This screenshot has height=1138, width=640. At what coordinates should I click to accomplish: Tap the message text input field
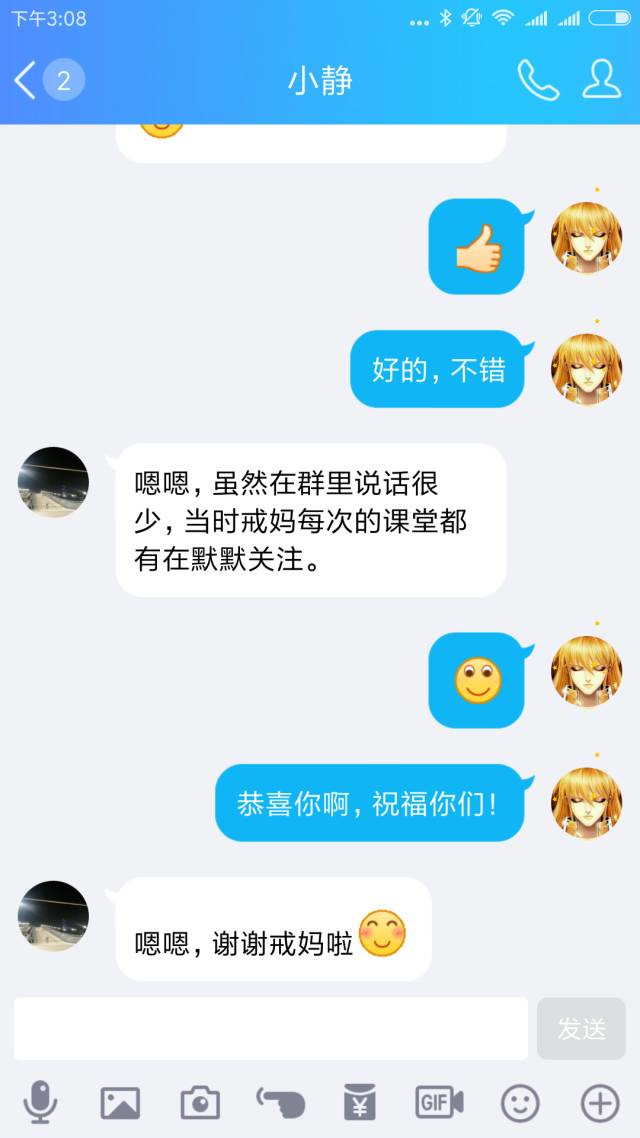point(270,1028)
